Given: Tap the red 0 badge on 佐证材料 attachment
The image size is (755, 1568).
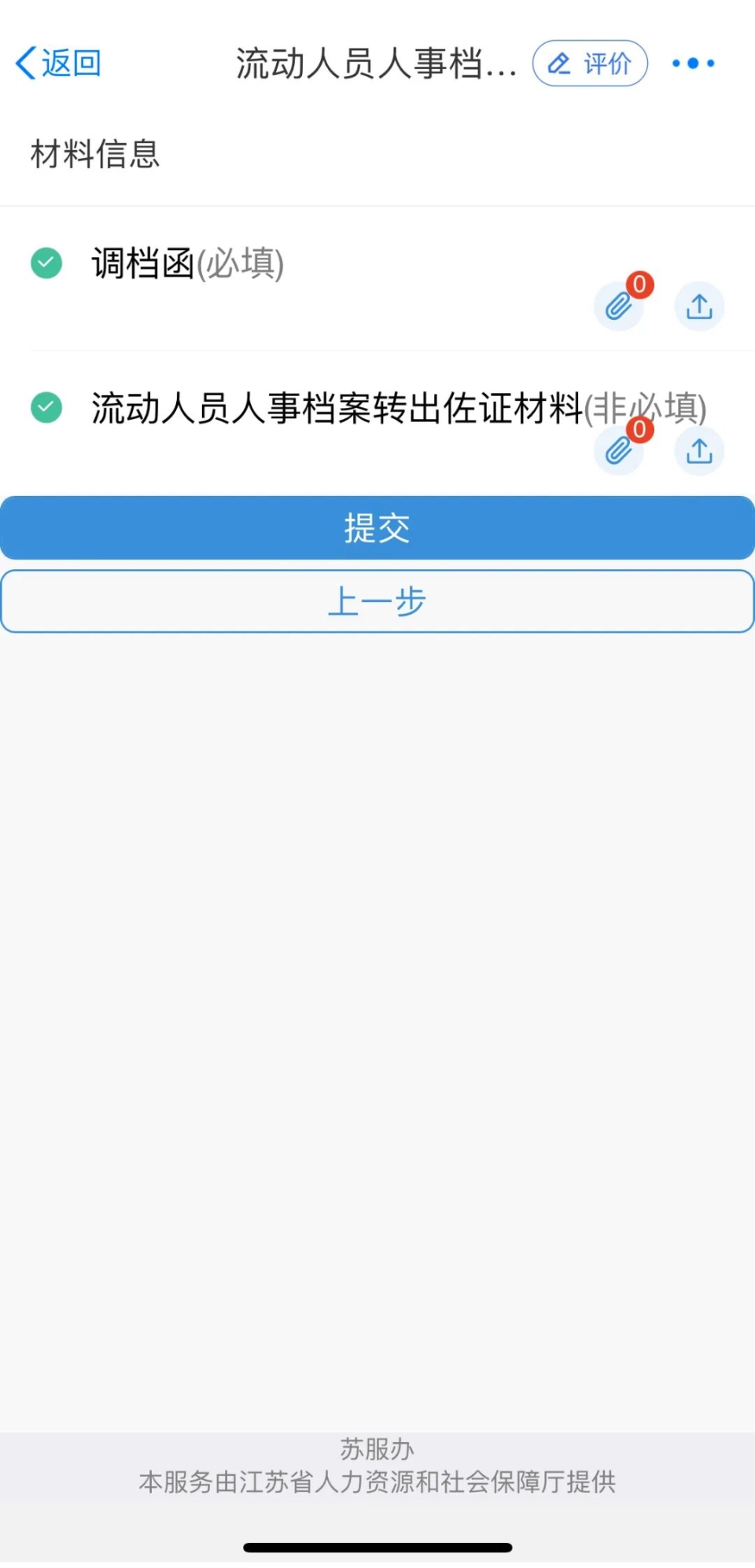Looking at the screenshot, I should tap(639, 431).
